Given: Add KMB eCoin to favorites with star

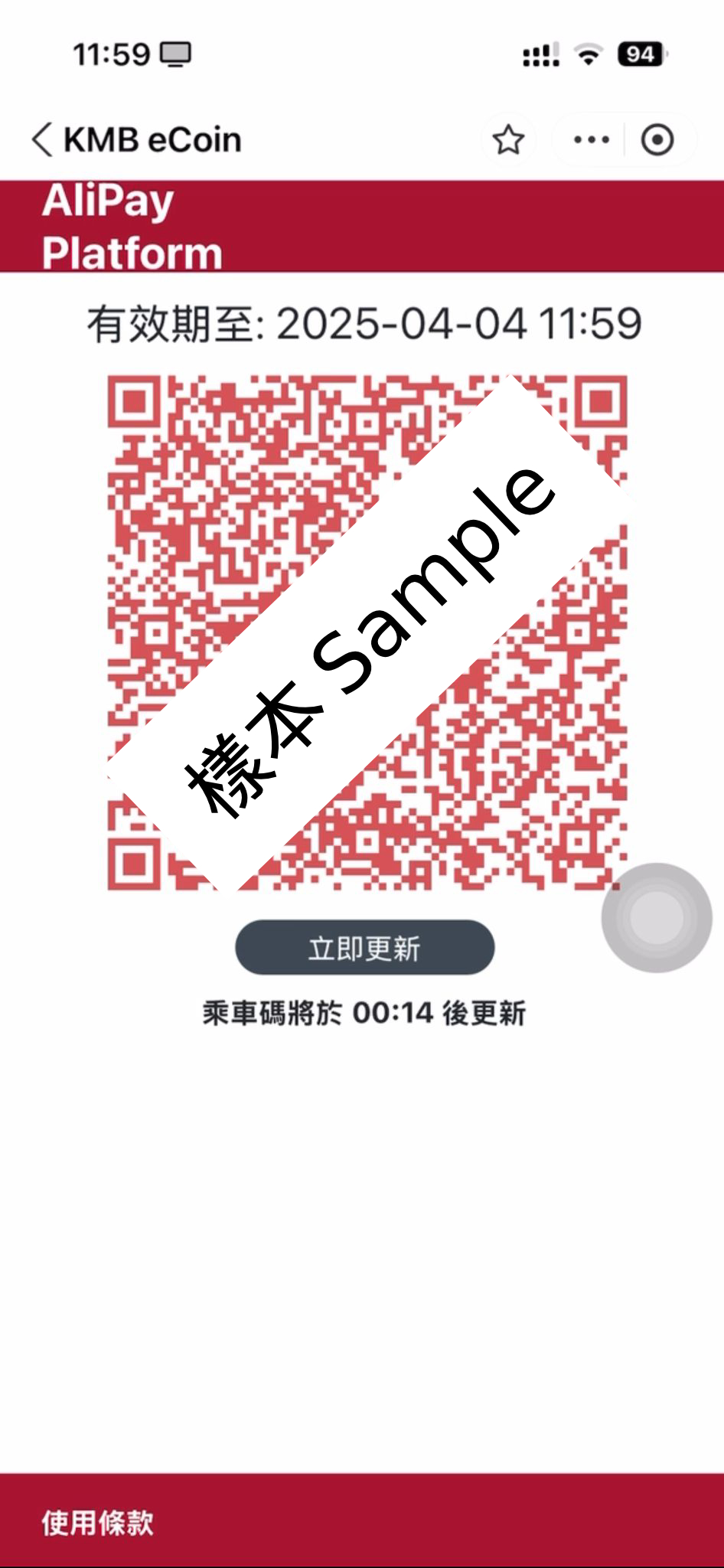Looking at the screenshot, I should 508,140.
